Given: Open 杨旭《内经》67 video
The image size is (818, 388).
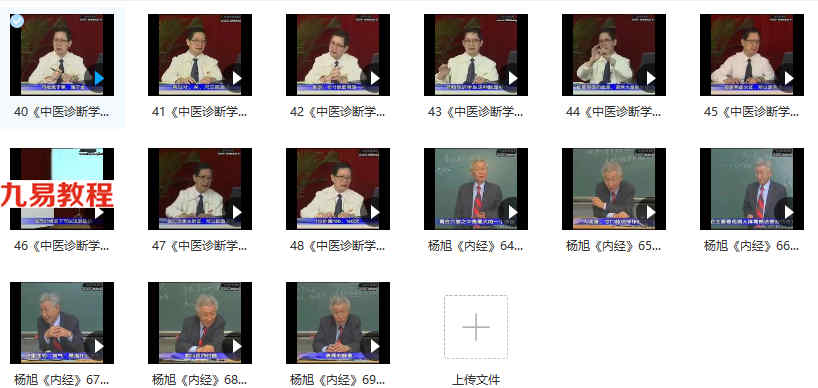Looking at the screenshot, I should tap(62, 323).
